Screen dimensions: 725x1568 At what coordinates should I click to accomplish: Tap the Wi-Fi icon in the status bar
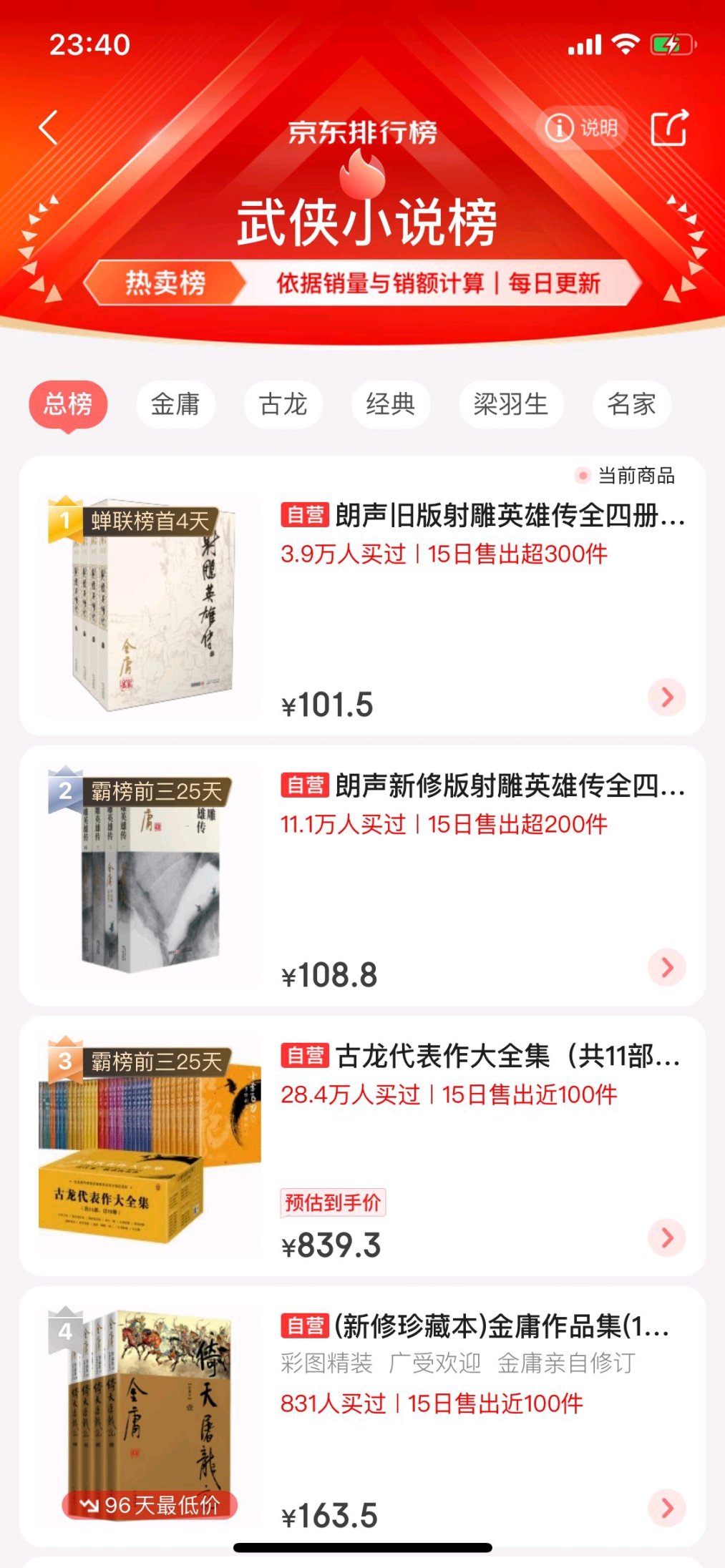tap(625, 44)
